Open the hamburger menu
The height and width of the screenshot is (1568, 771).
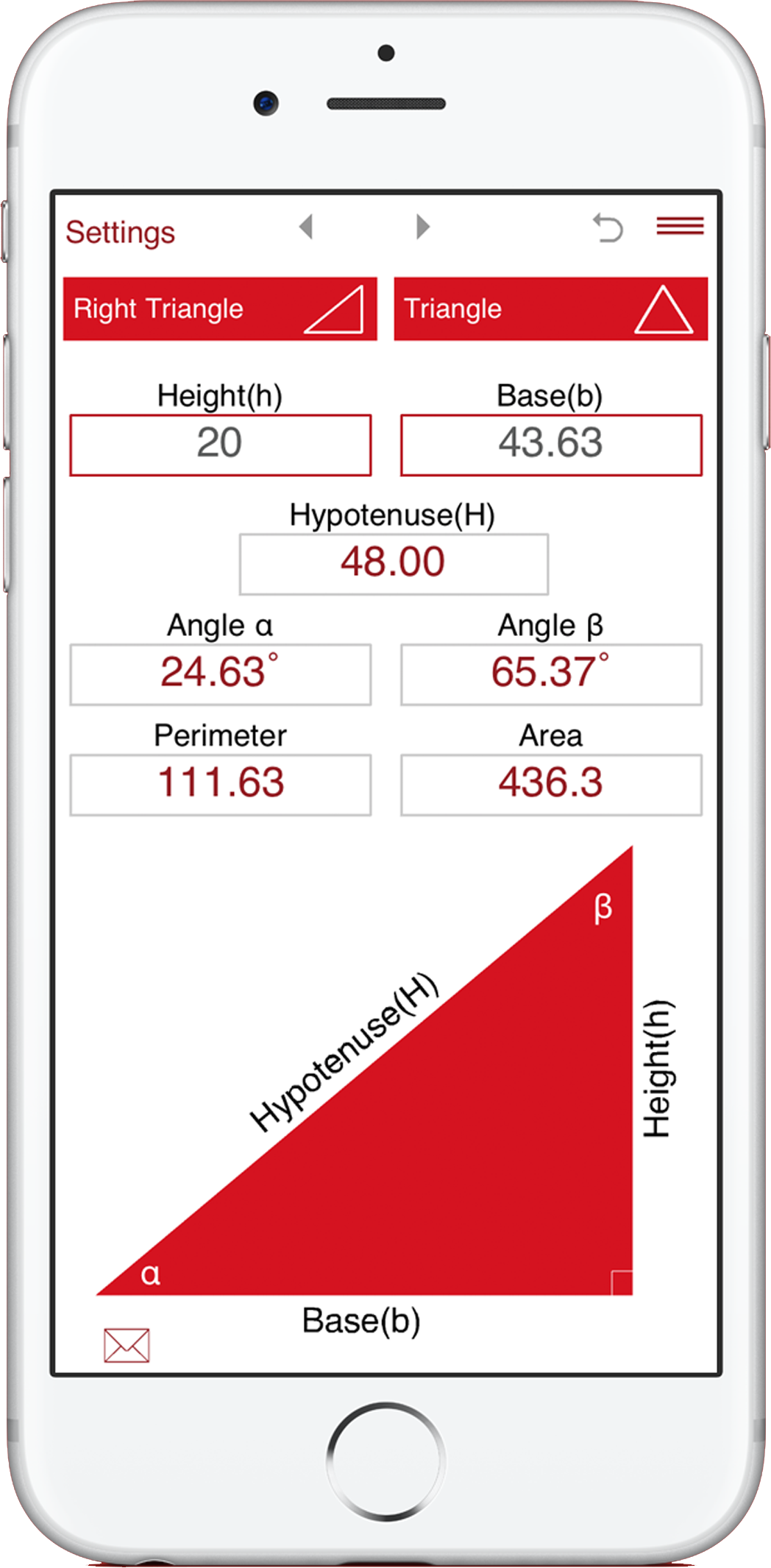click(x=681, y=225)
